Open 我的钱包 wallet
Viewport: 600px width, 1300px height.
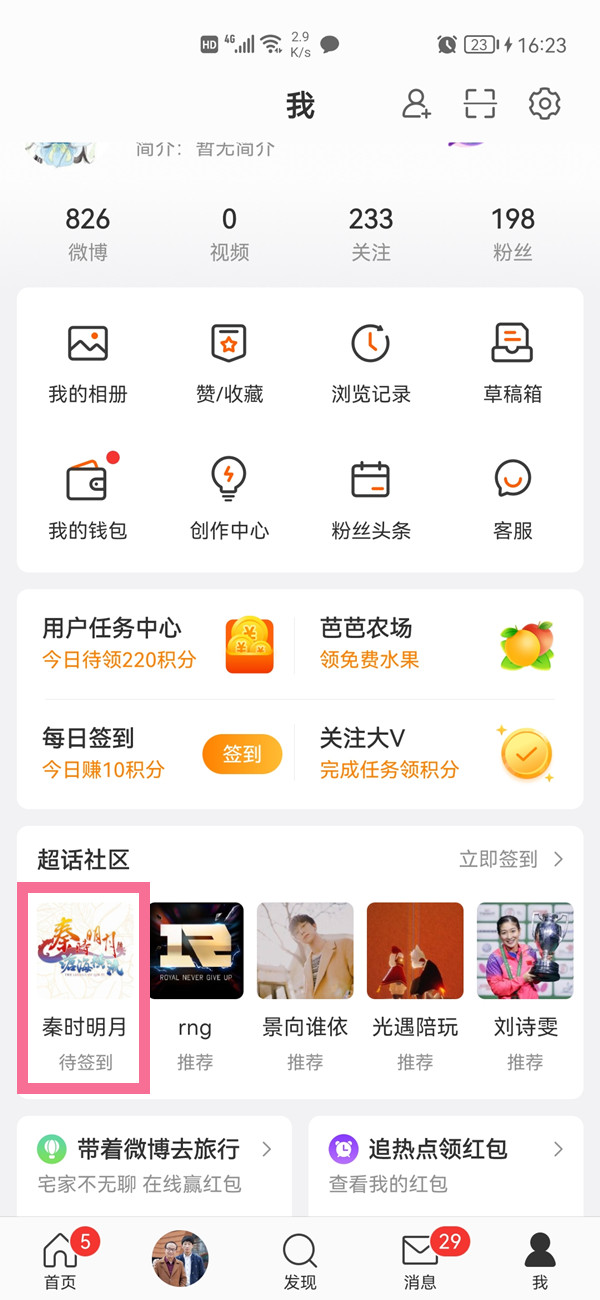[x=88, y=499]
